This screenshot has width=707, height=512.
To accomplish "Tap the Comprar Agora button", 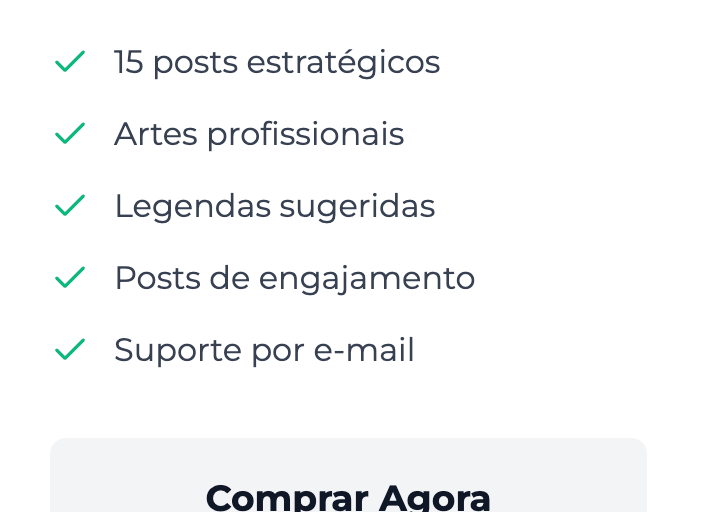I will point(348,475).
